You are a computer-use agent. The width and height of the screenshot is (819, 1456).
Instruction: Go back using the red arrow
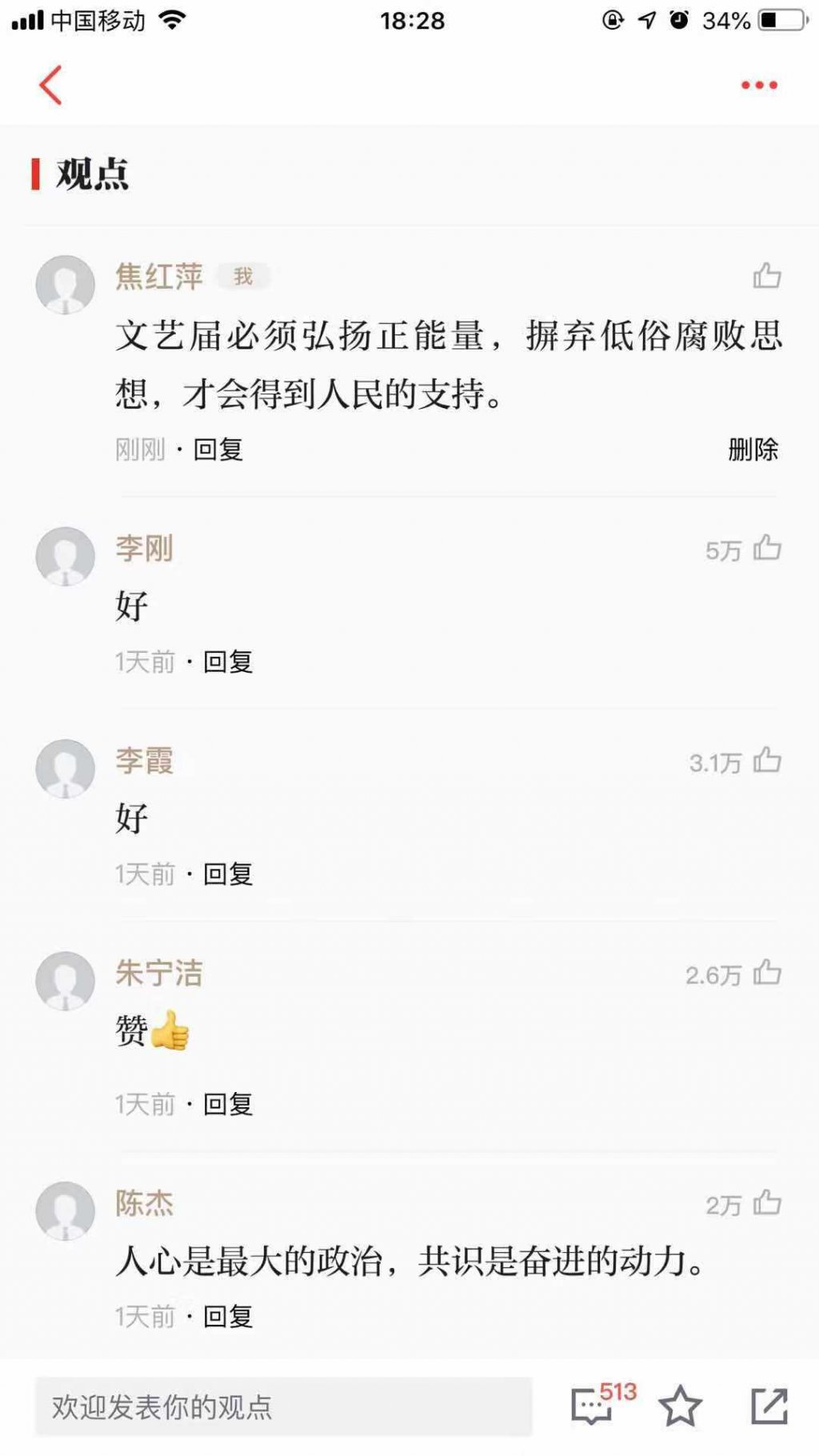pos(51,85)
